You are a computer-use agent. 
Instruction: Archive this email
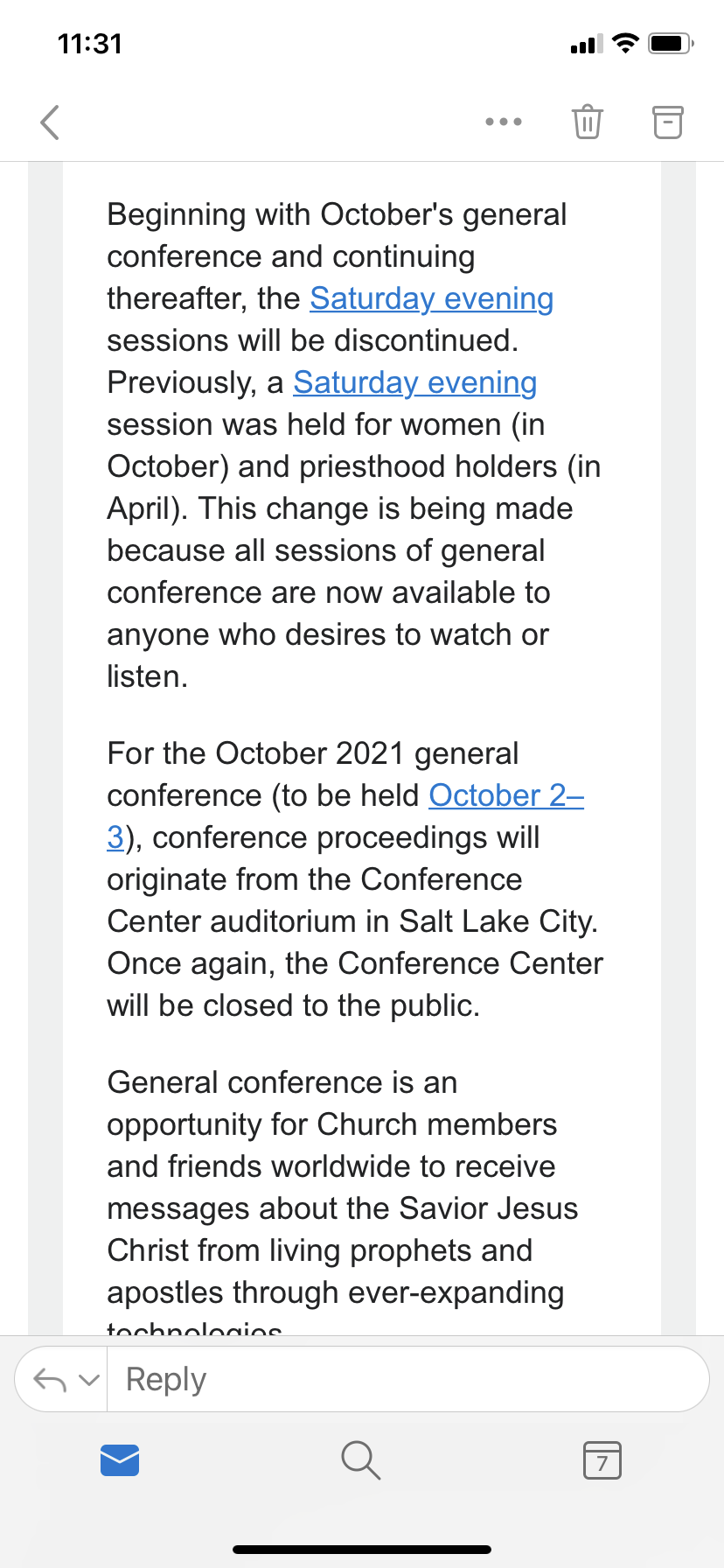pyautogui.click(x=668, y=122)
